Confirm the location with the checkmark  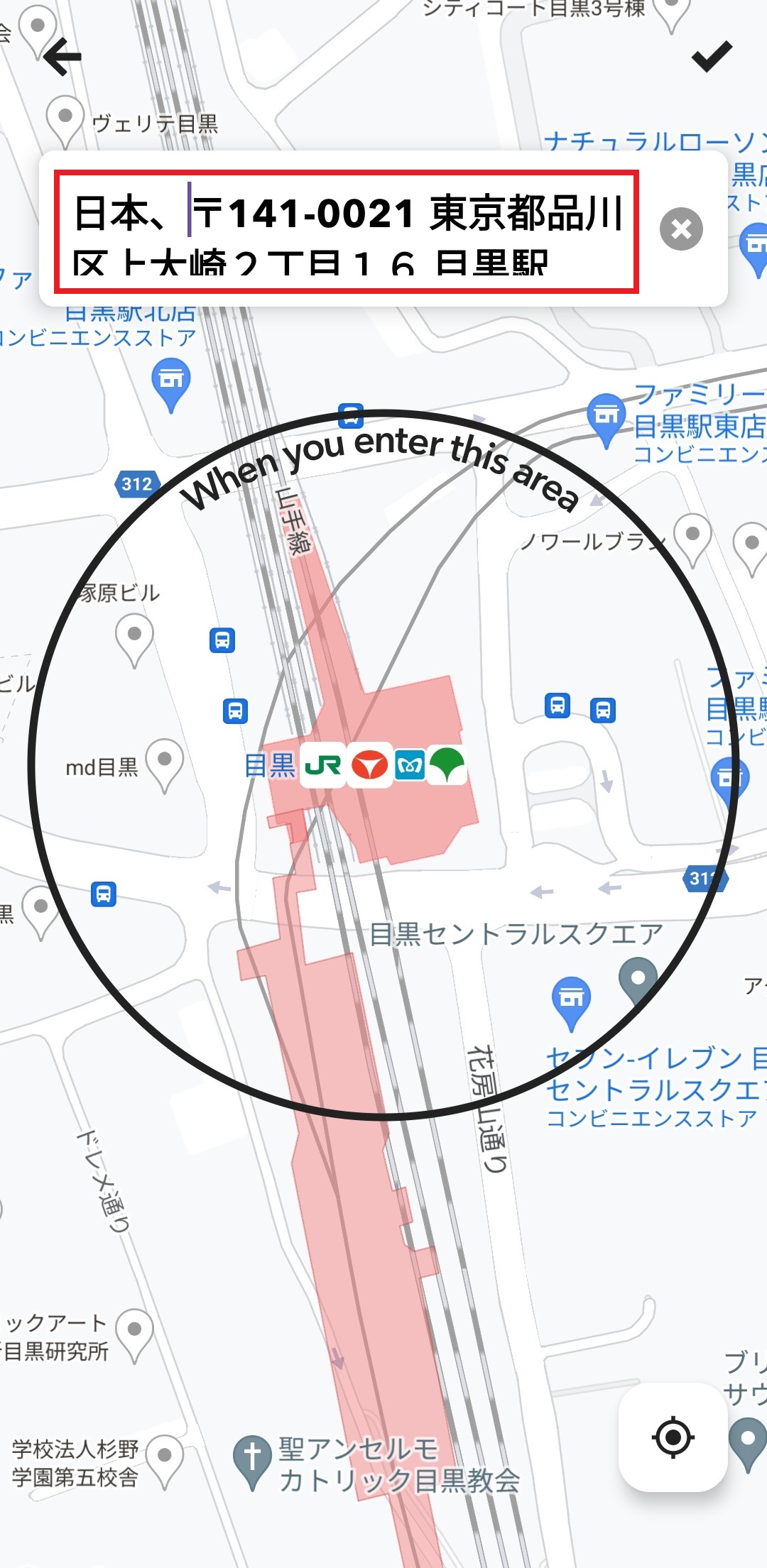point(712,57)
